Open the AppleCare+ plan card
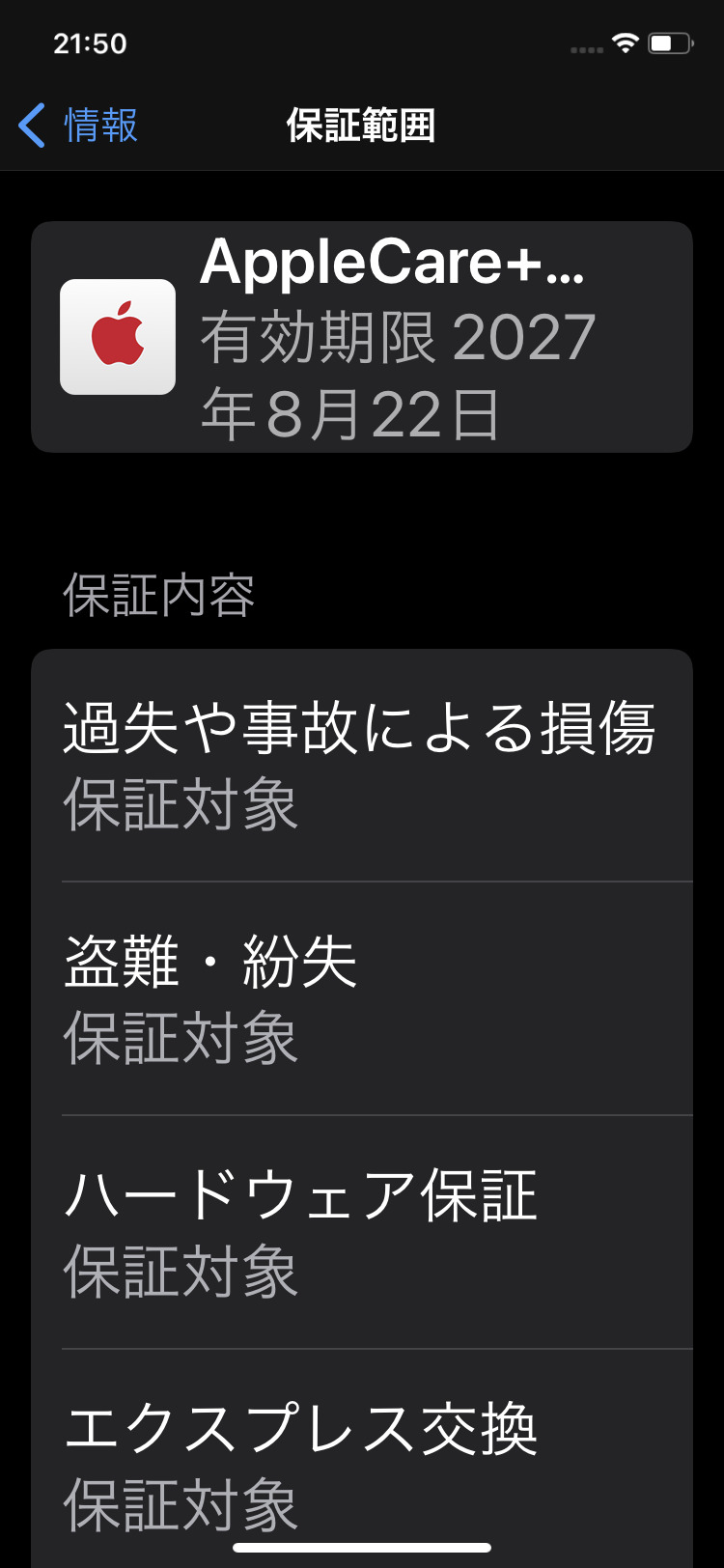The width and height of the screenshot is (724, 1568). 362,336
